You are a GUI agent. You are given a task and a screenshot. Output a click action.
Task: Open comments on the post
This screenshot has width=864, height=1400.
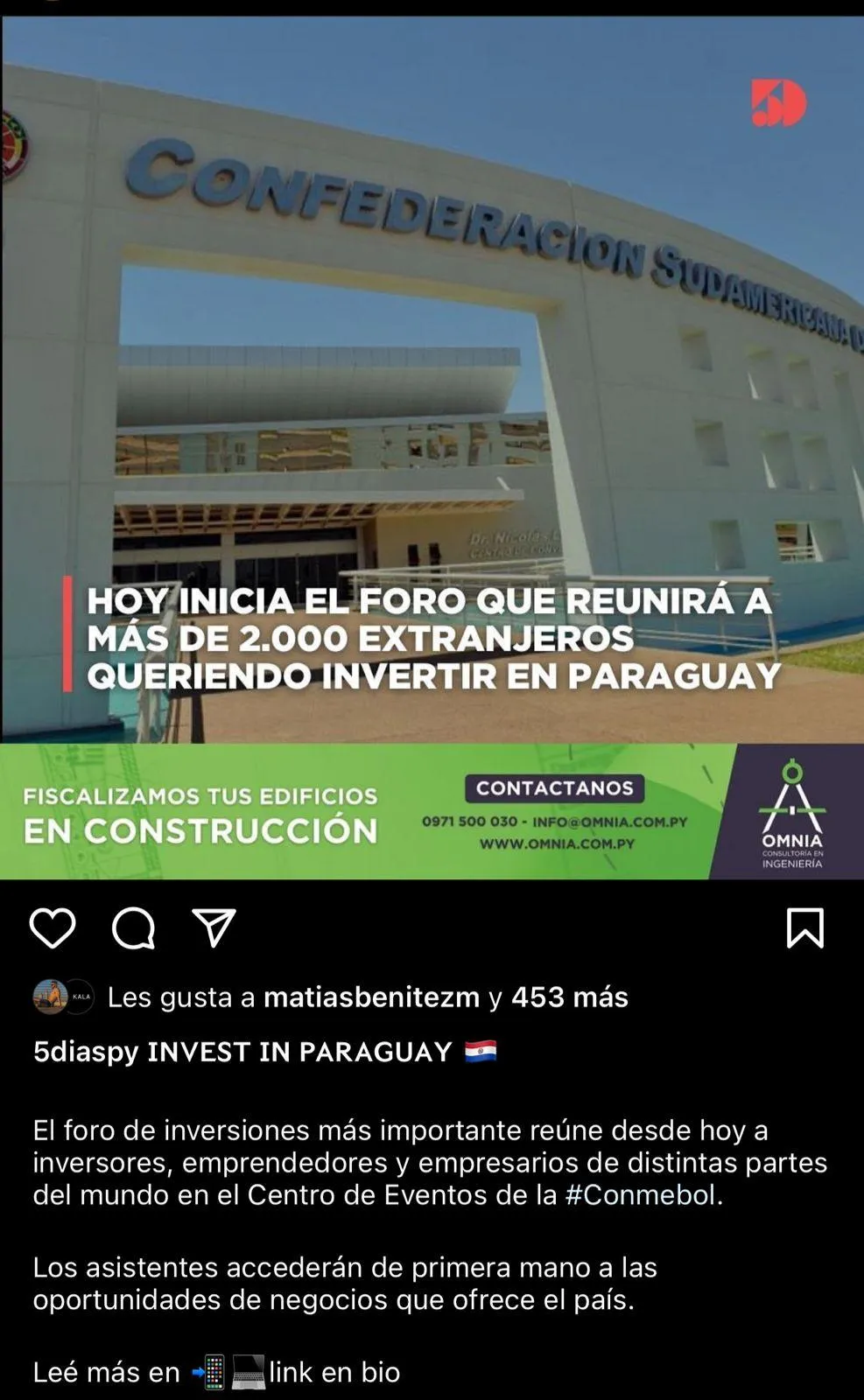[x=133, y=928]
